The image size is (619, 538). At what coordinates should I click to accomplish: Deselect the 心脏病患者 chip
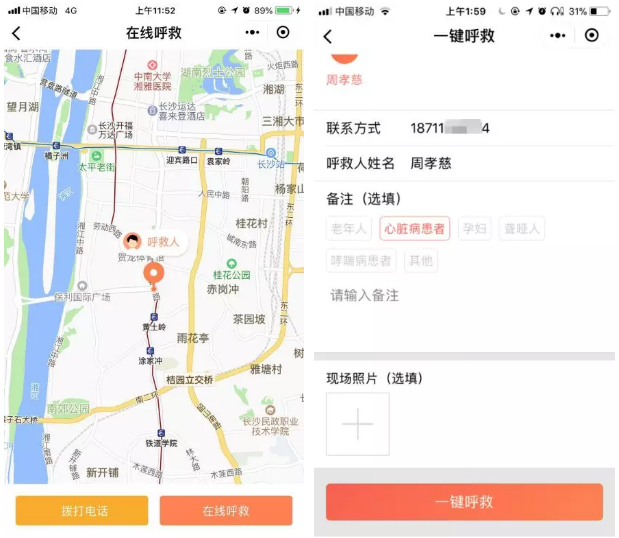pos(414,229)
